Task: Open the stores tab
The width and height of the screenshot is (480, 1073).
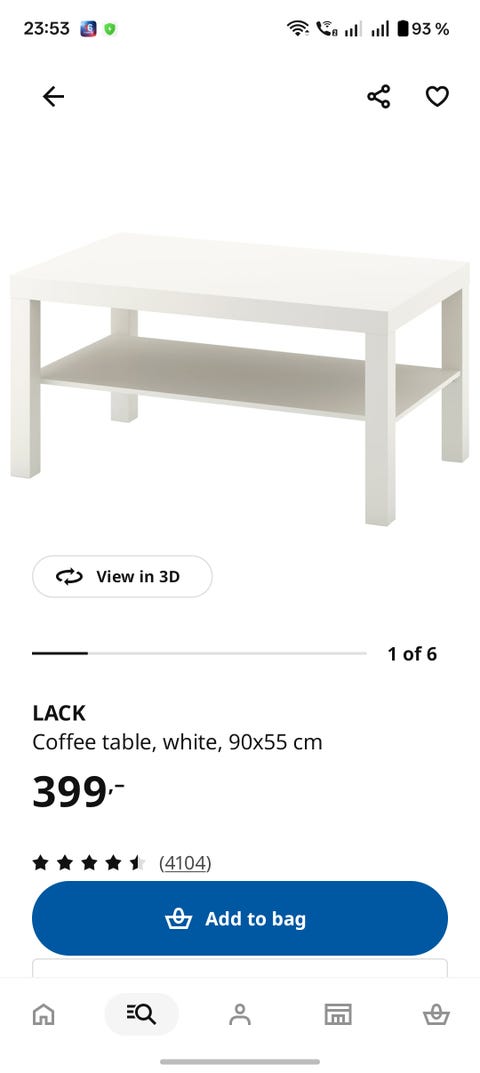Action: point(338,1014)
